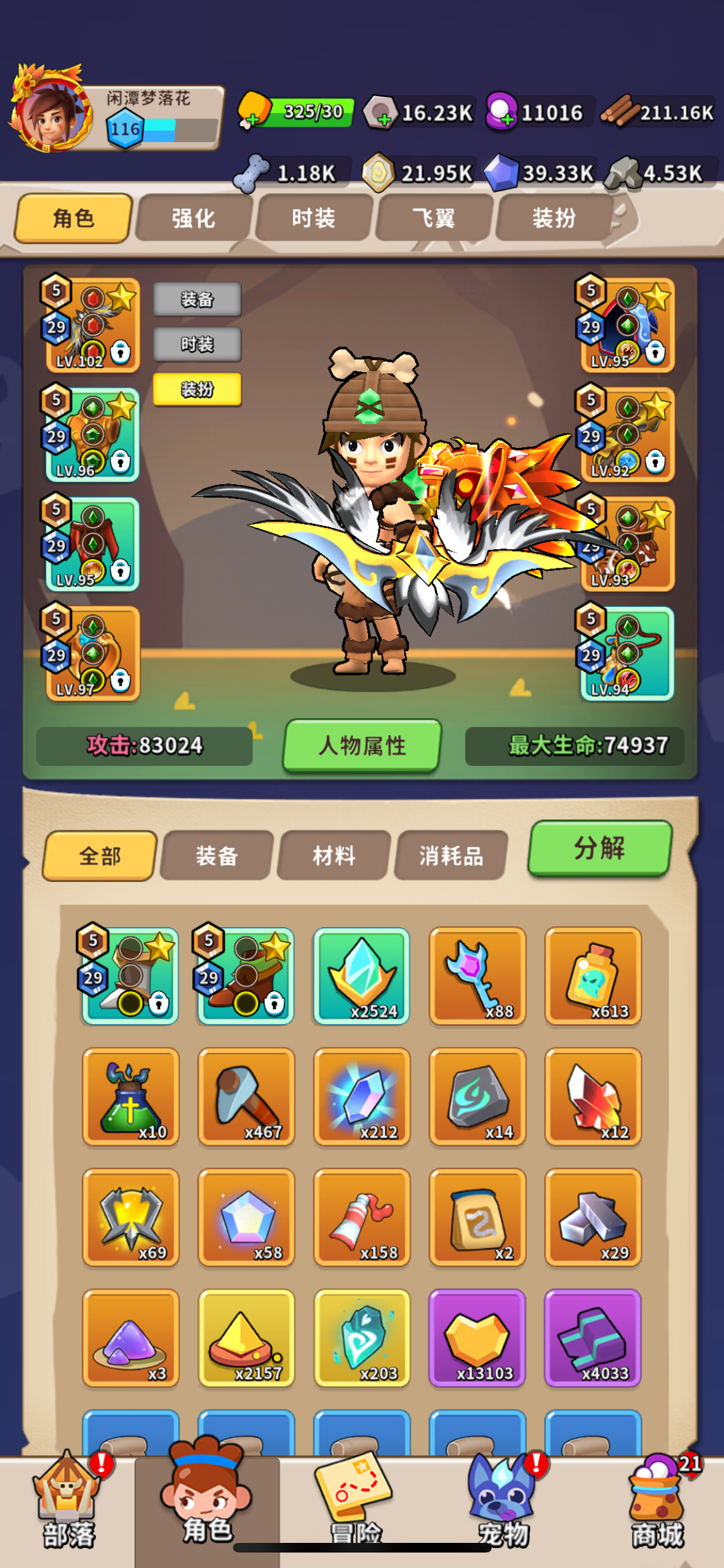Viewport: 724px width, 1568px height.
Task: Switch to the 飞翼 tab
Action: pyautogui.click(x=433, y=218)
